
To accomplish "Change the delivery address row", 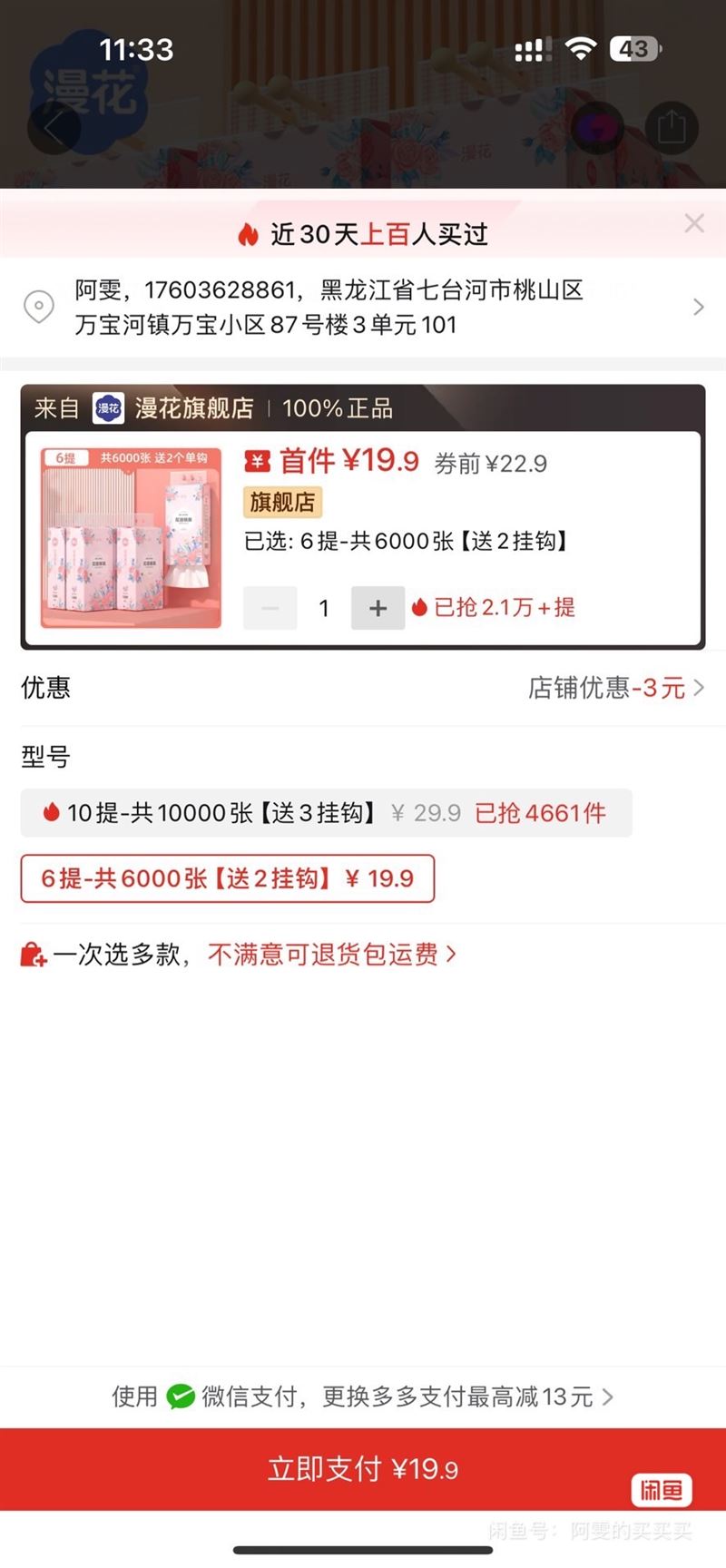I will tap(363, 308).
